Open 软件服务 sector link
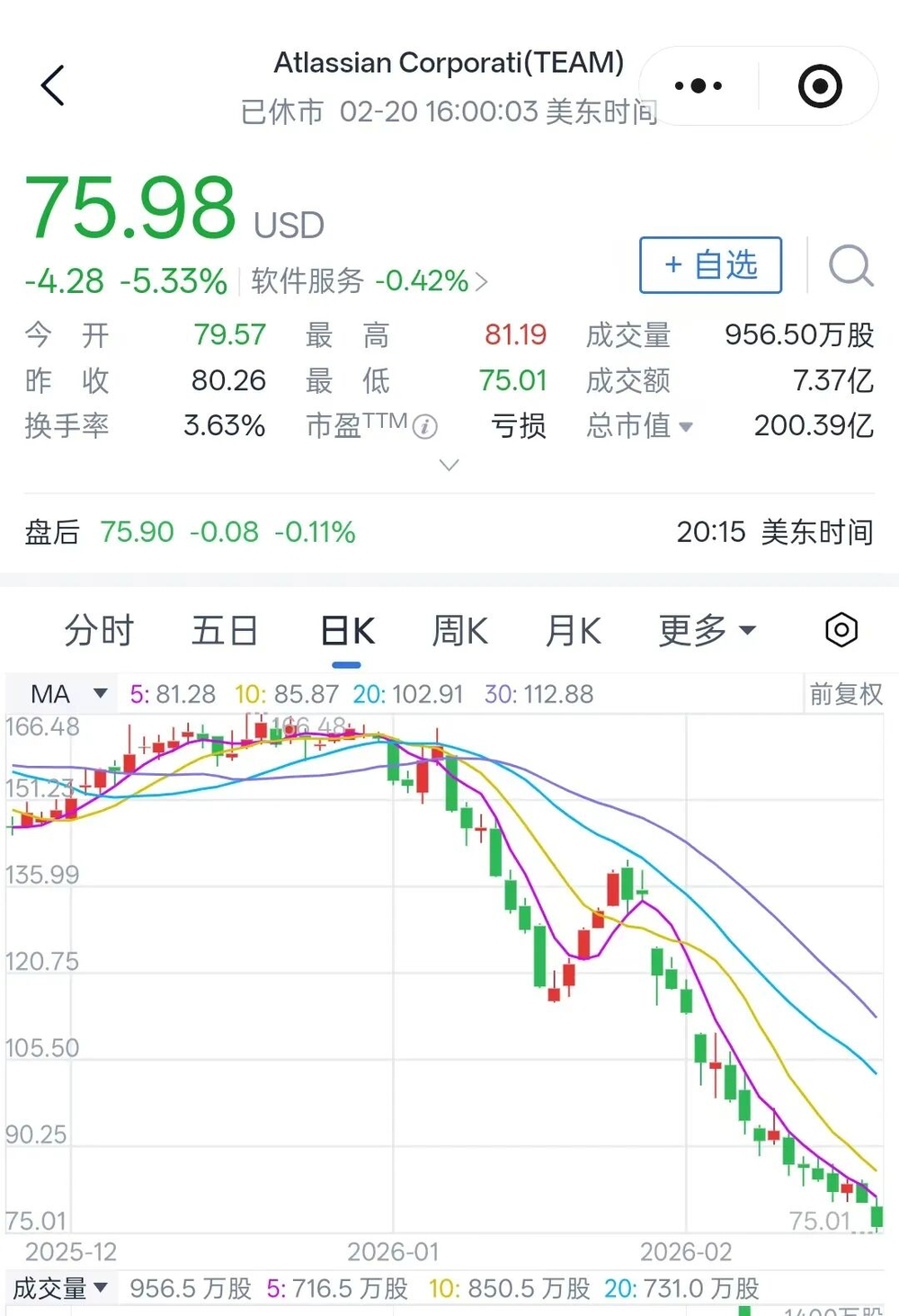The height and width of the screenshot is (1316, 899). tap(369, 281)
